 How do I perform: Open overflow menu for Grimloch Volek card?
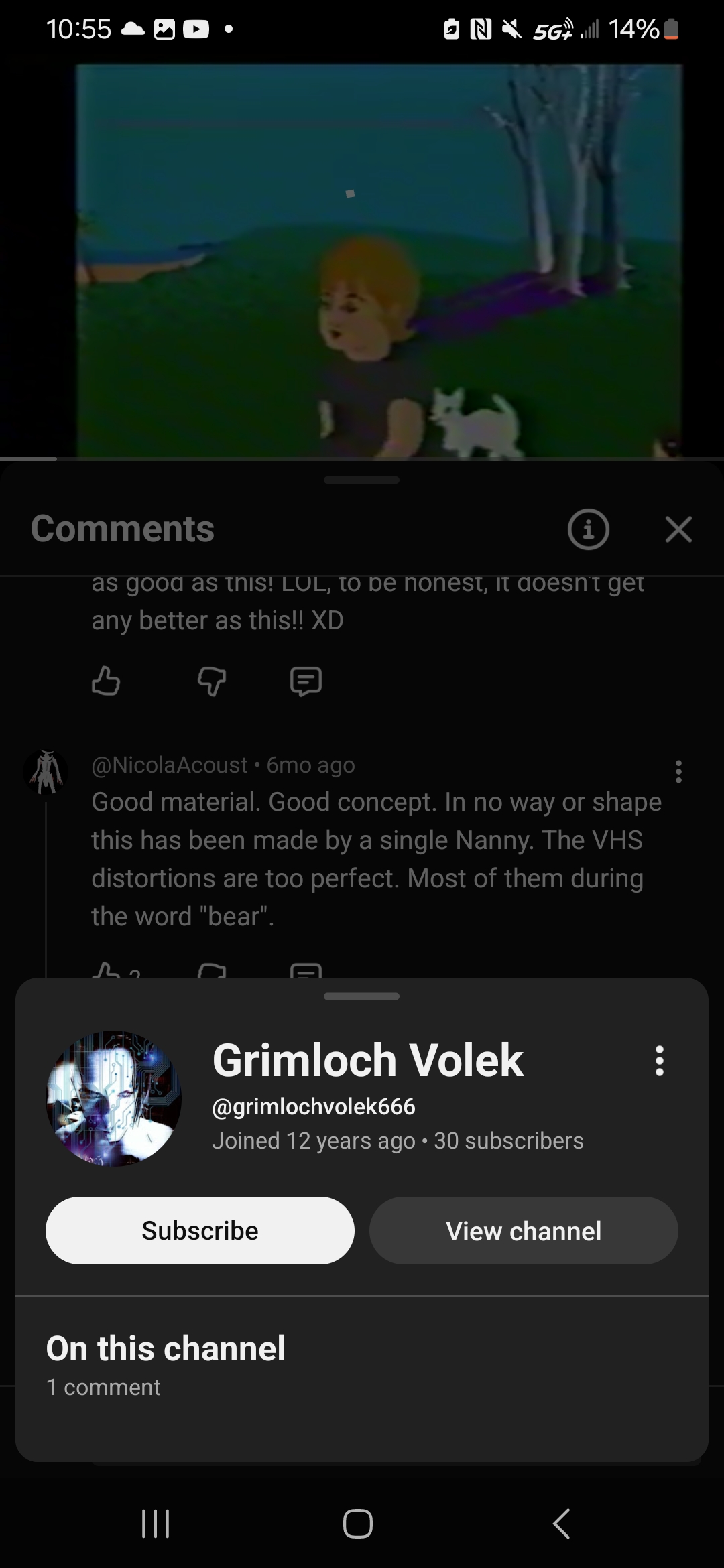pos(660,1061)
